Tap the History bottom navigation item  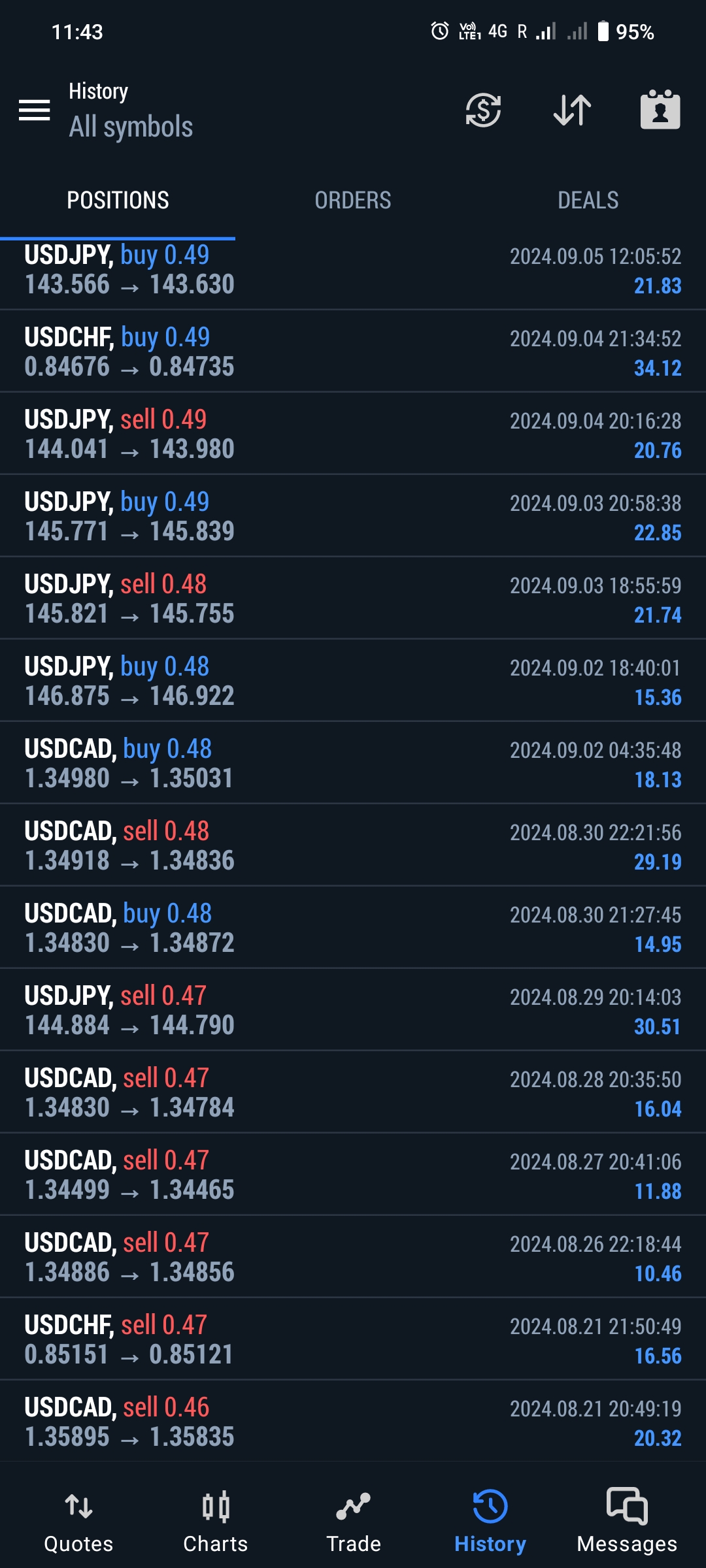490,1522
